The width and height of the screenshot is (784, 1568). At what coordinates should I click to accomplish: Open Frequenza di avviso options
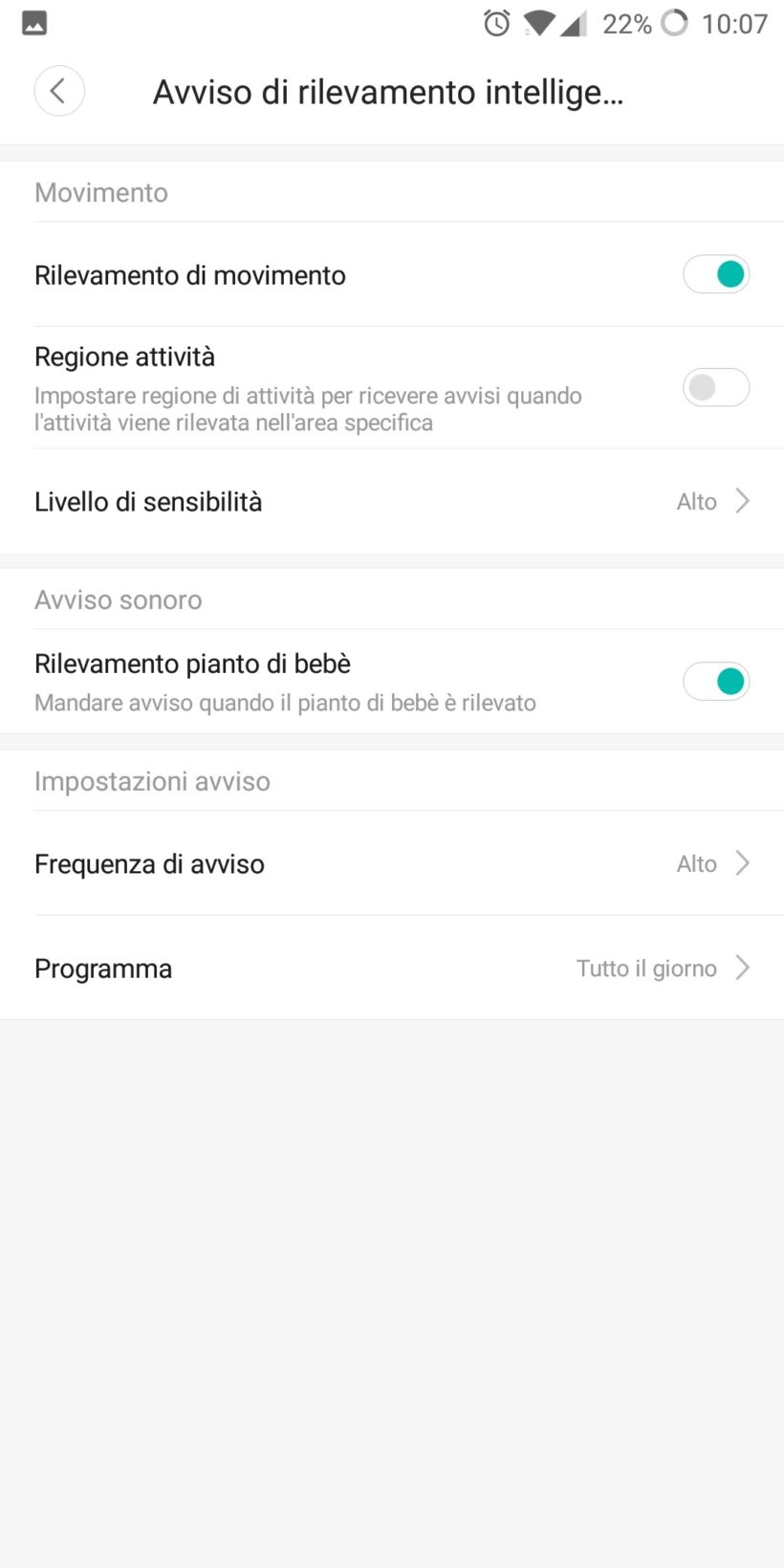click(x=392, y=863)
